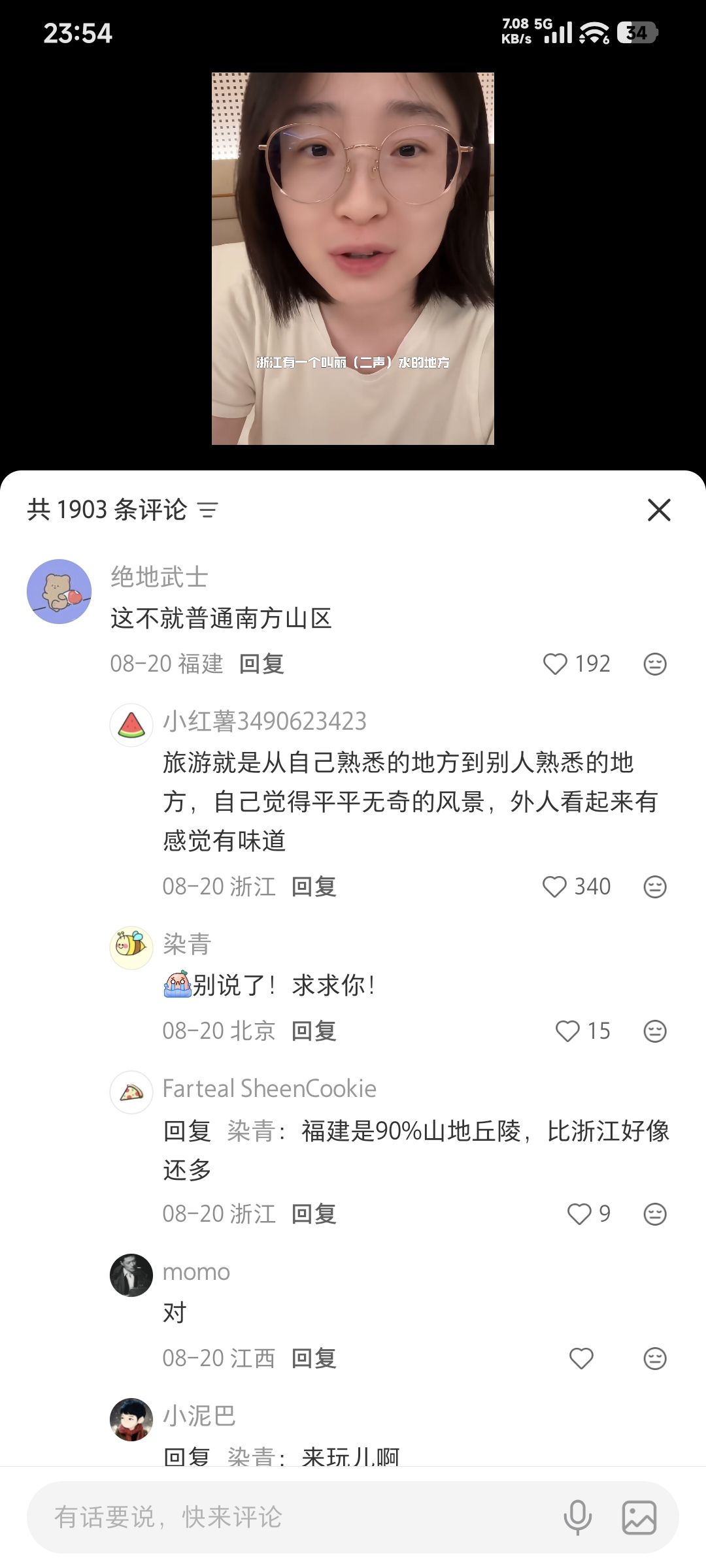Image resolution: width=706 pixels, height=1568 pixels.
Task: Reply to Farteal SheenCookie's comment
Action: [314, 1214]
